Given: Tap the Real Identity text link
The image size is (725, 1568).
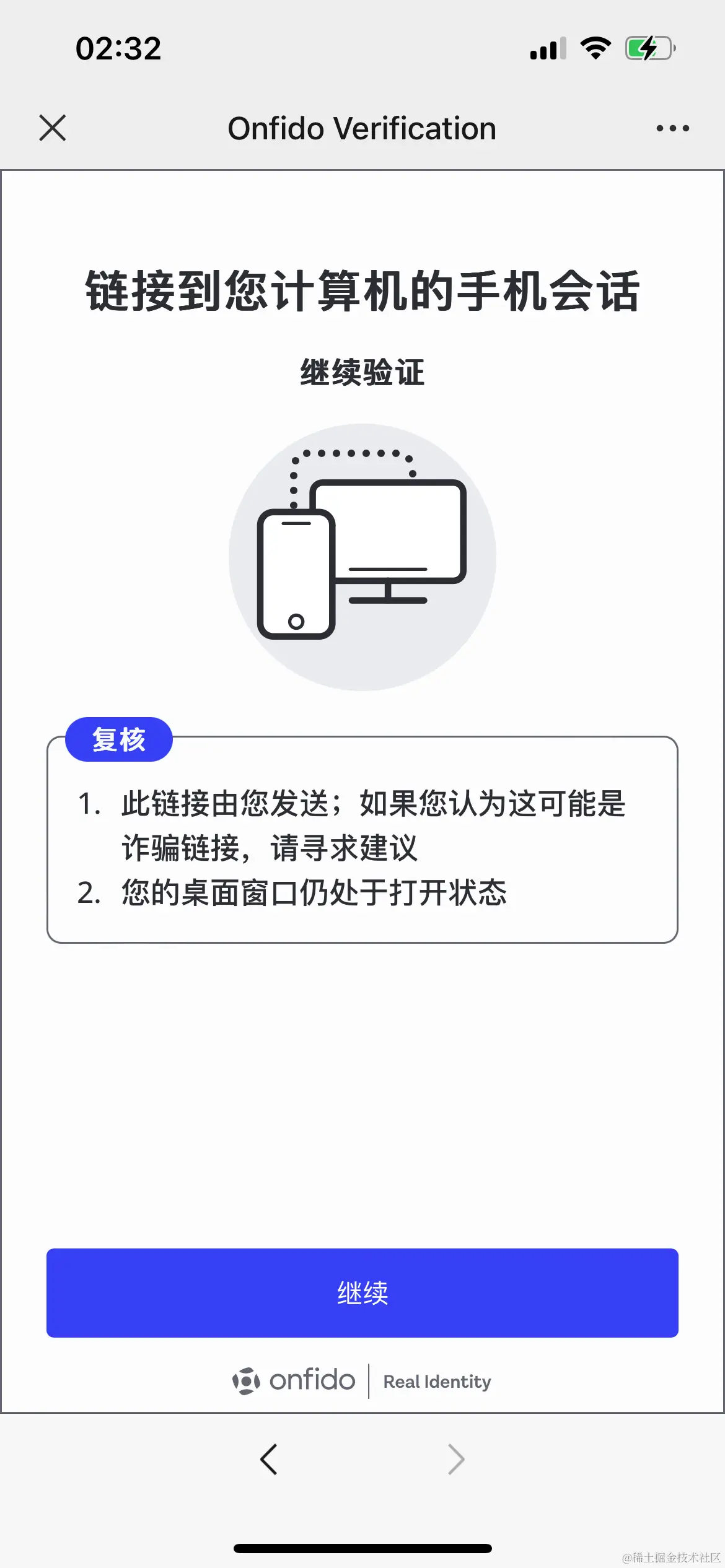Looking at the screenshot, I should (x=436, y=1382).
